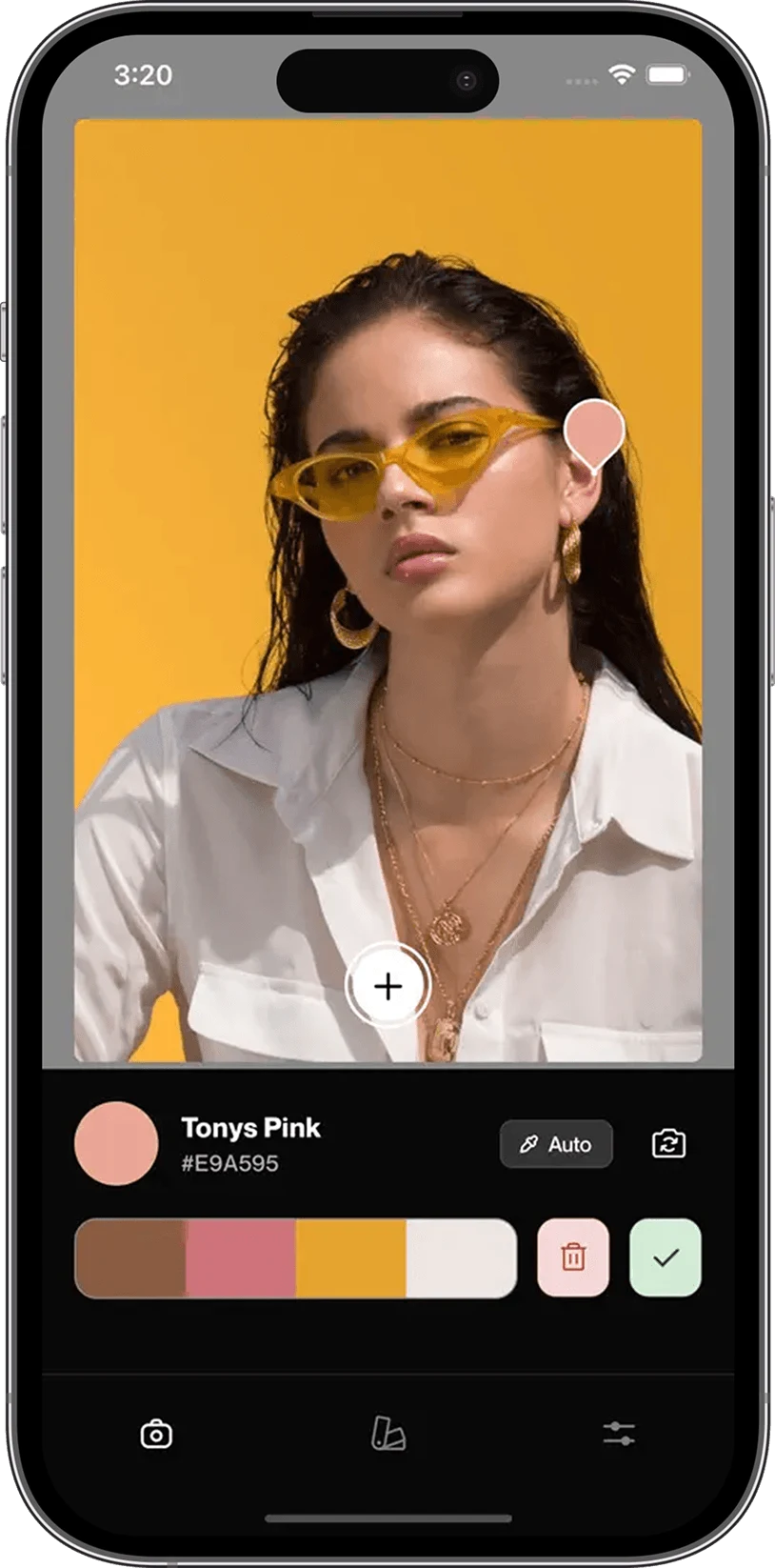Add a color with the plus button
This screenshot has width=775, height=1568.
click(x=387, y=986)
